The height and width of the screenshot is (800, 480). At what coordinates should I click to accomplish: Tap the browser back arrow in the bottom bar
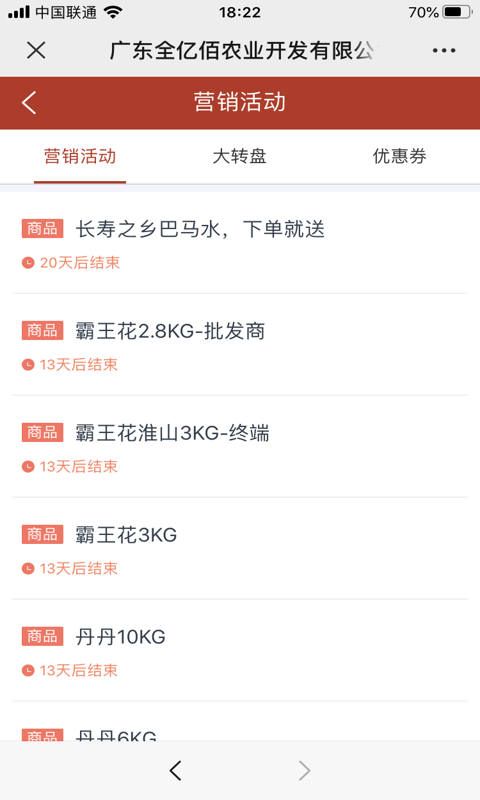click(175, 770)
